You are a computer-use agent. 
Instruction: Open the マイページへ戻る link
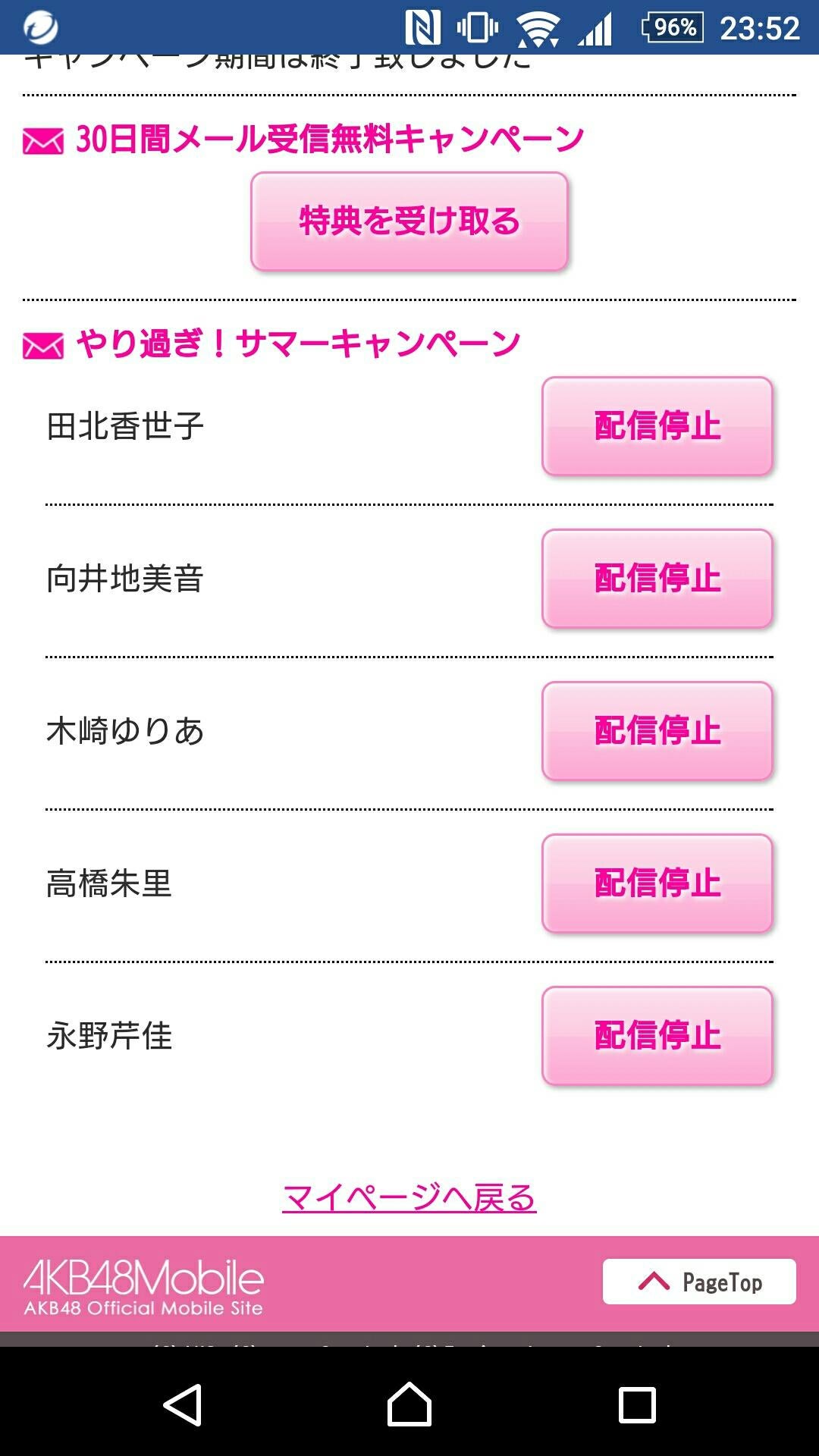(x=409, y=1197)
